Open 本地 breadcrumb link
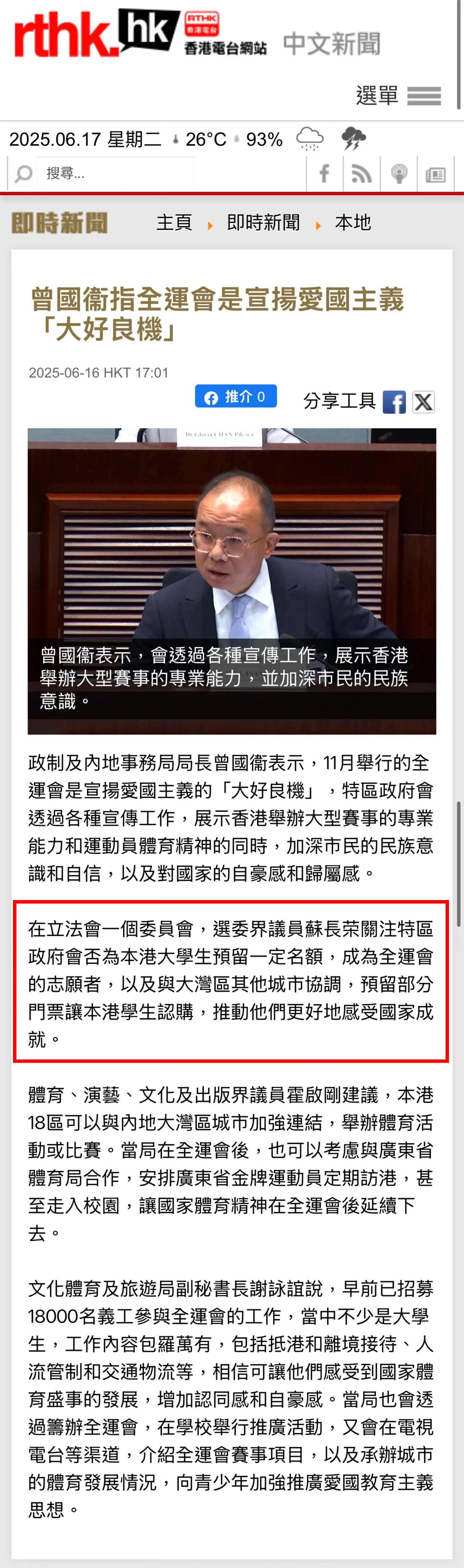 click(x=353, y=223)
